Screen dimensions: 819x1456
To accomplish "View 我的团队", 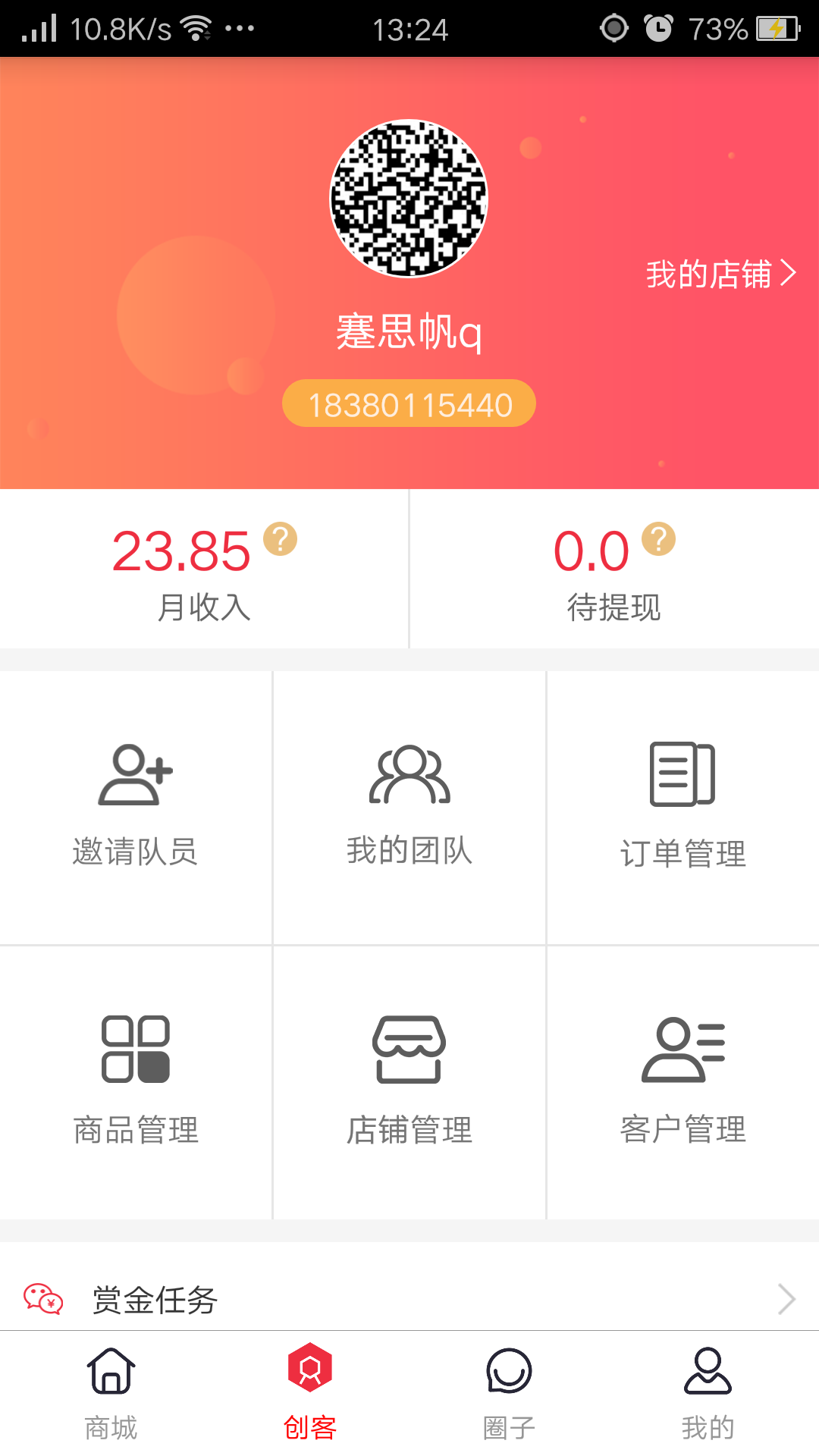I will pos(409,807).
